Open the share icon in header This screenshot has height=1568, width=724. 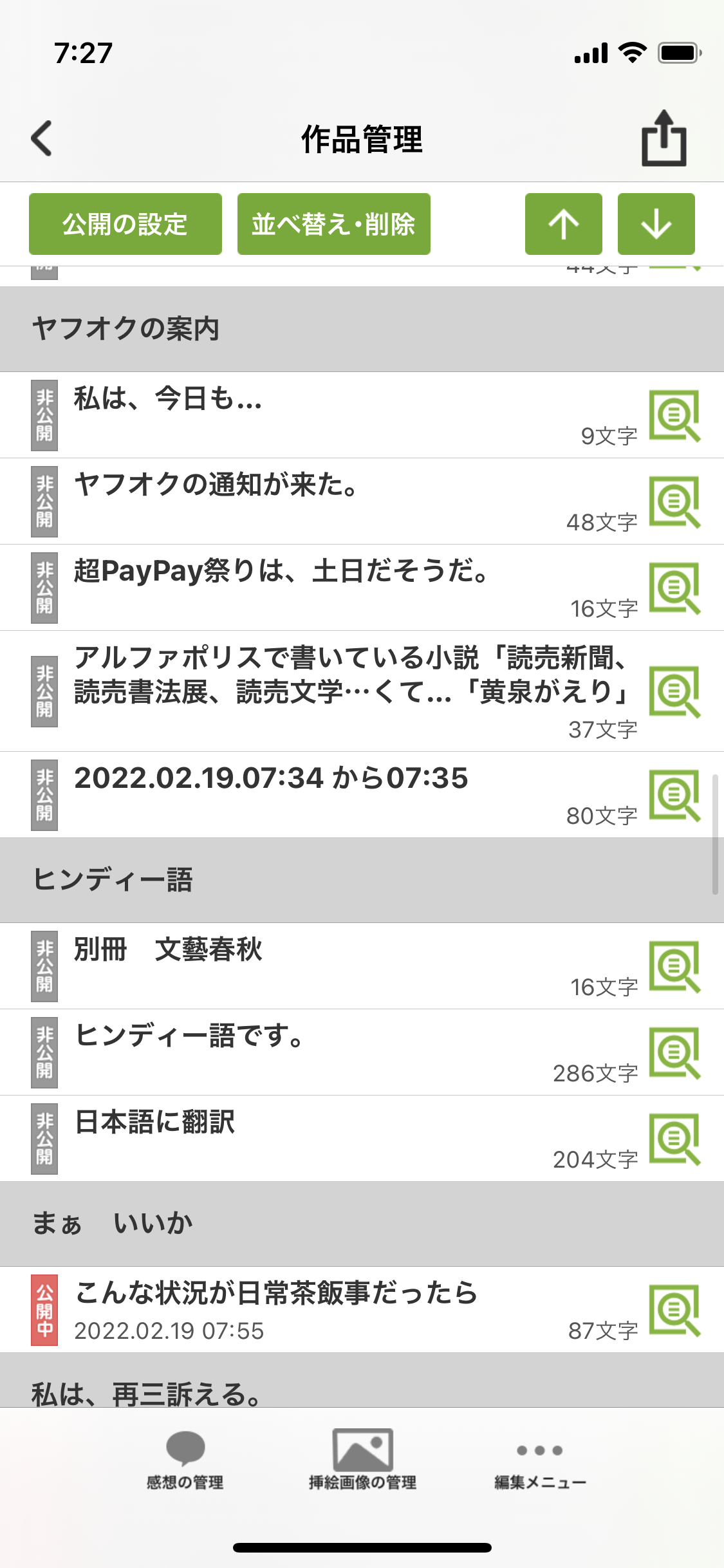tap(664, 138)
